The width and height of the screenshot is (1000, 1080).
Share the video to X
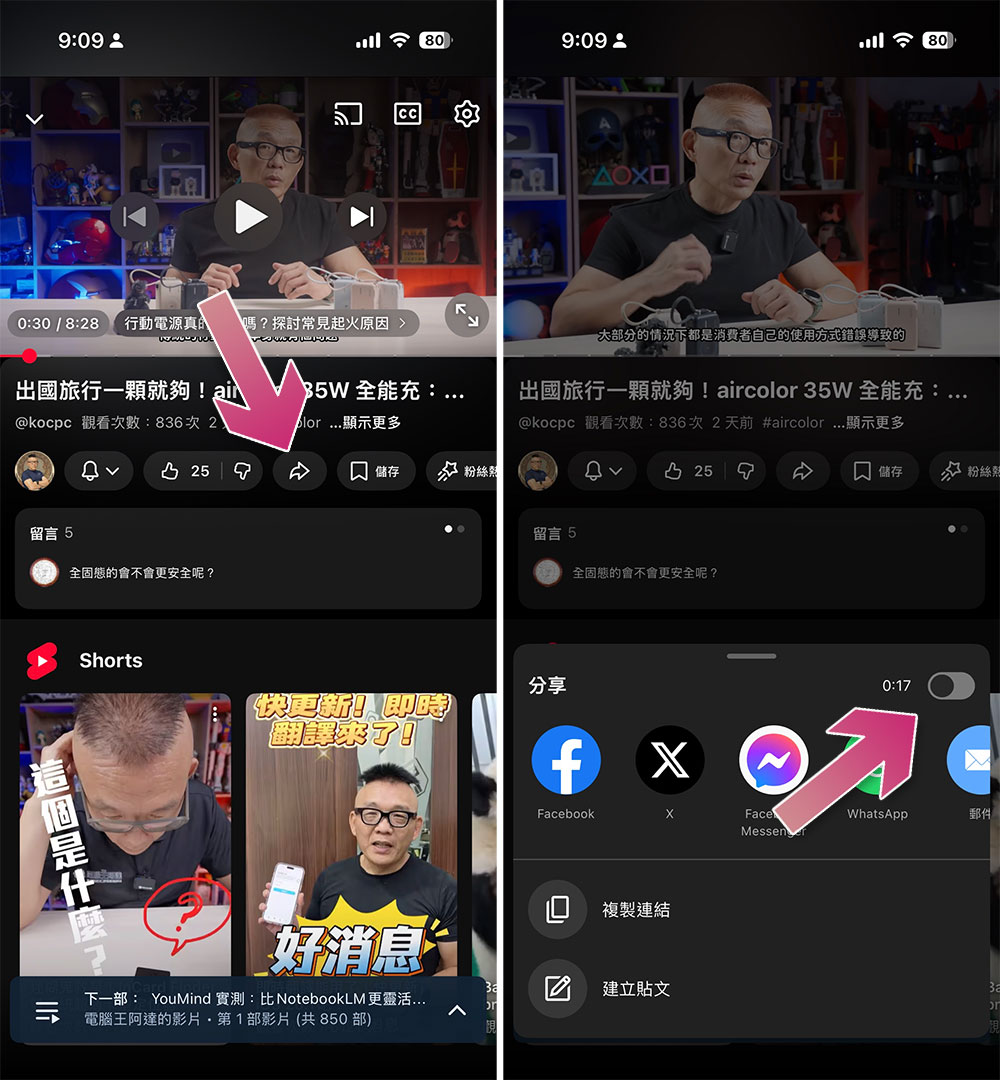click(x=670, y=760)
